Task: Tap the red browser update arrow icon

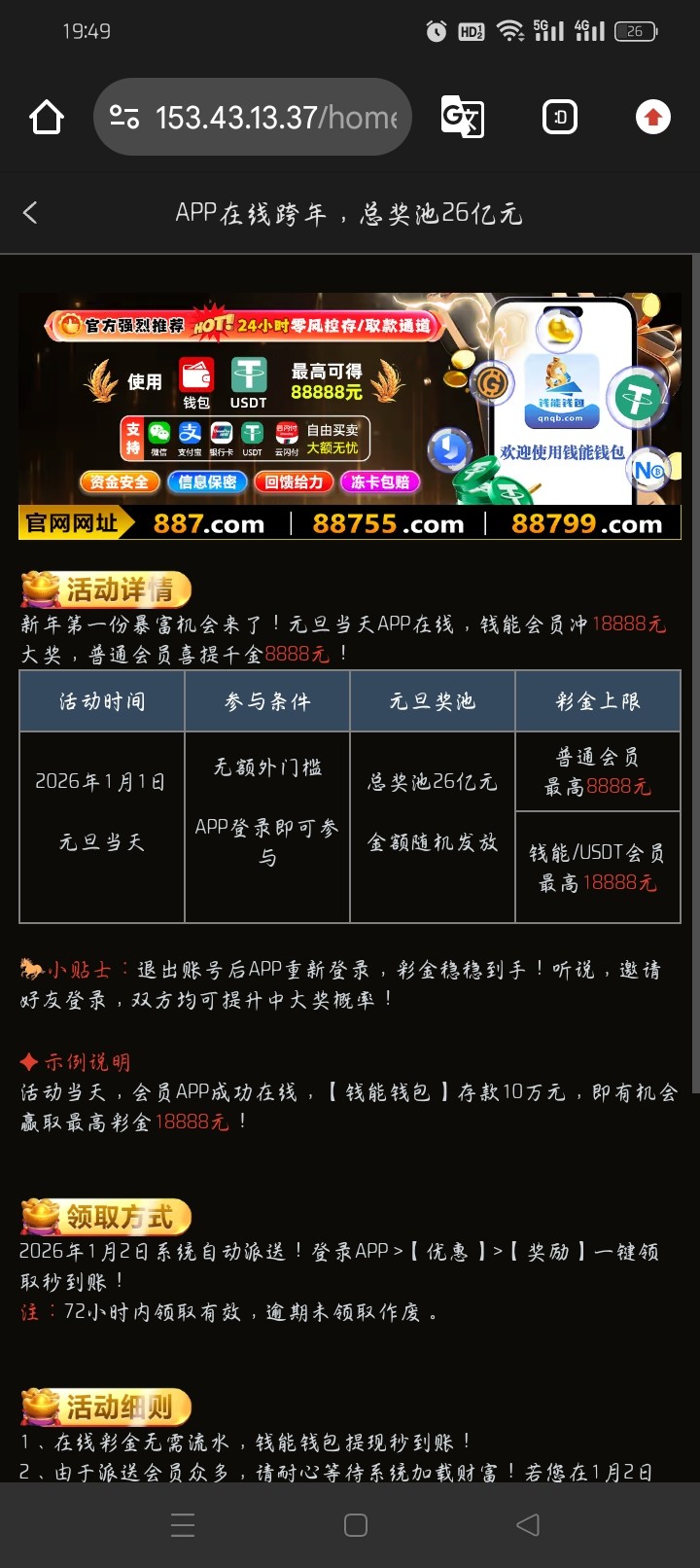Action: pos(652,118)
